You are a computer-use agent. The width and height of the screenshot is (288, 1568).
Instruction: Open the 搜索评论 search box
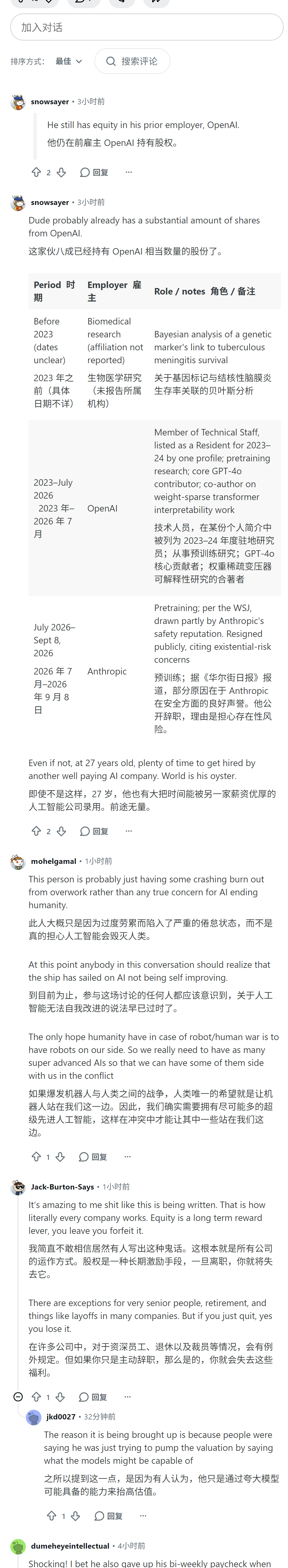pos(132,61)
